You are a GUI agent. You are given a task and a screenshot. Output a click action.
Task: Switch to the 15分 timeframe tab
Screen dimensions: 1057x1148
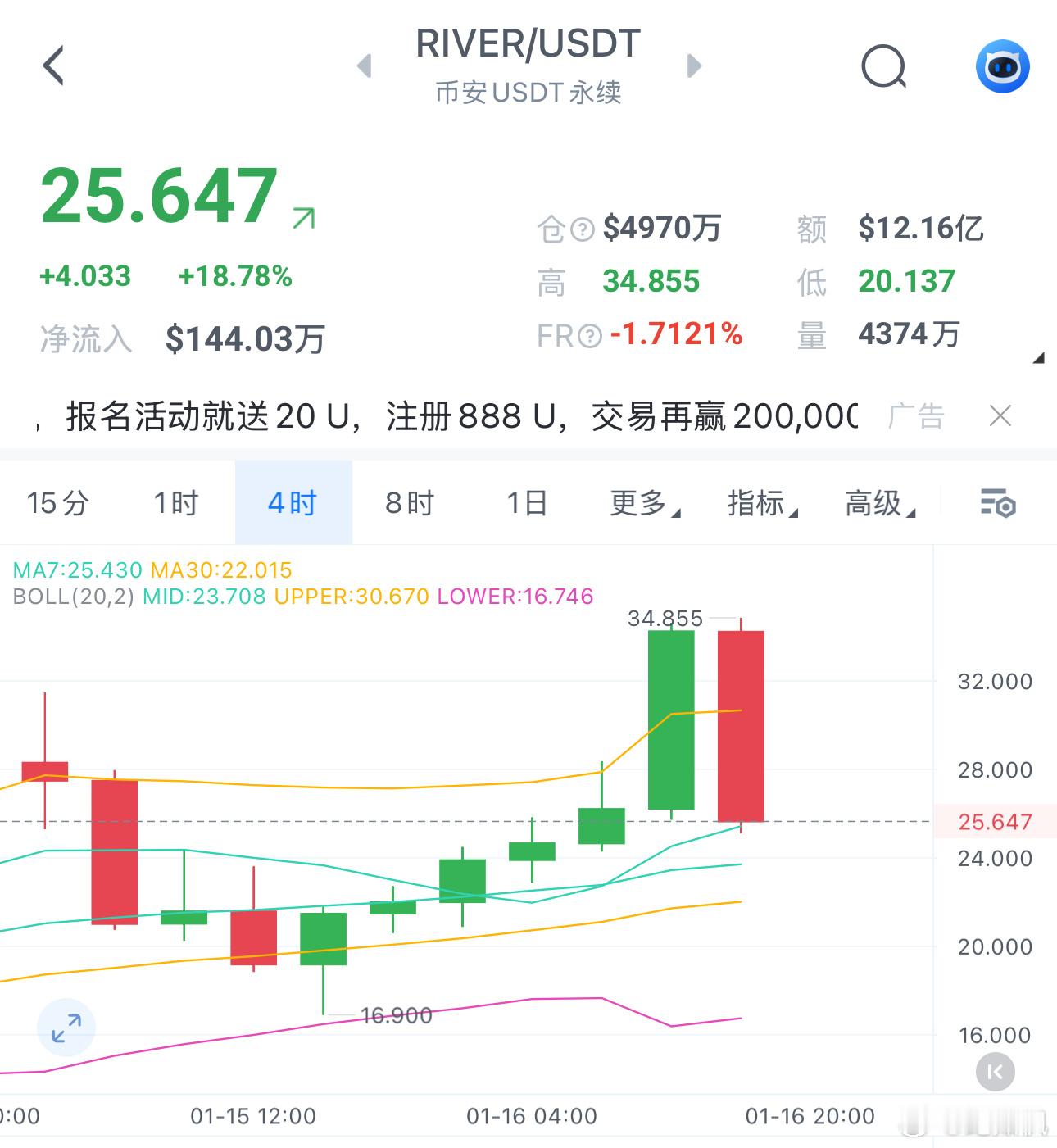pos(57,504)
